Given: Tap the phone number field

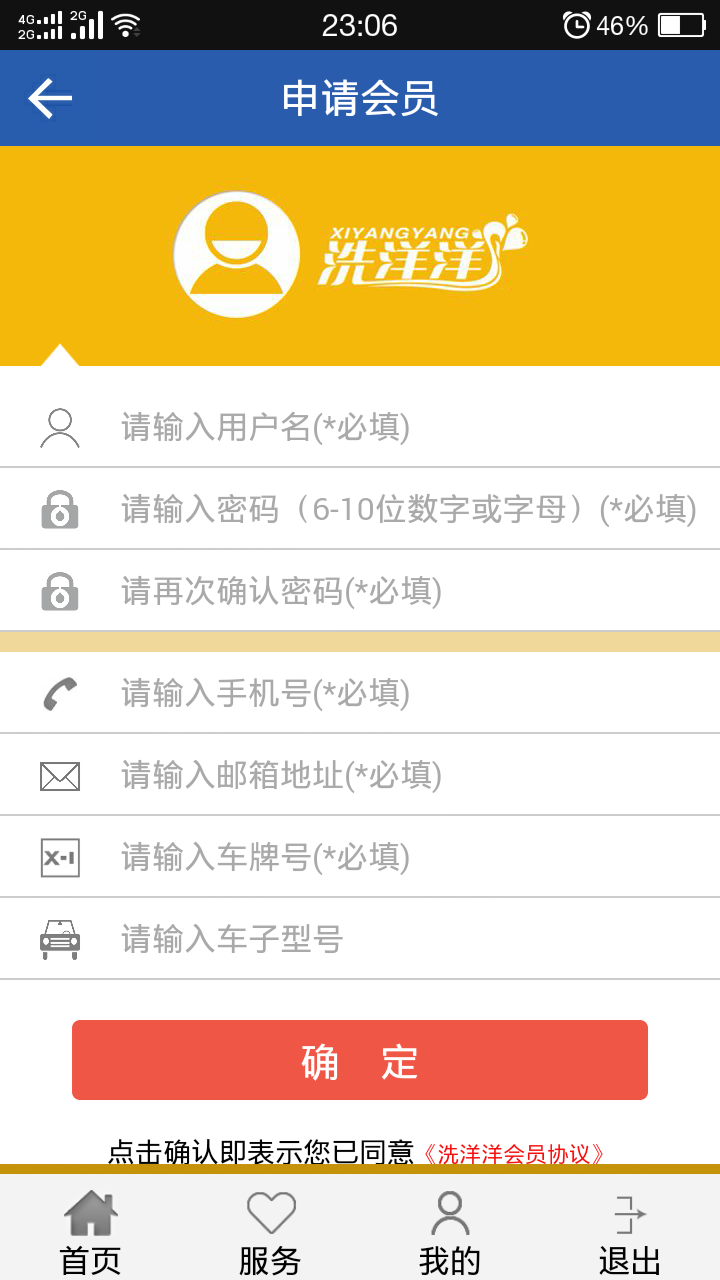Looking at the screenshot, I should coord(360,693).
